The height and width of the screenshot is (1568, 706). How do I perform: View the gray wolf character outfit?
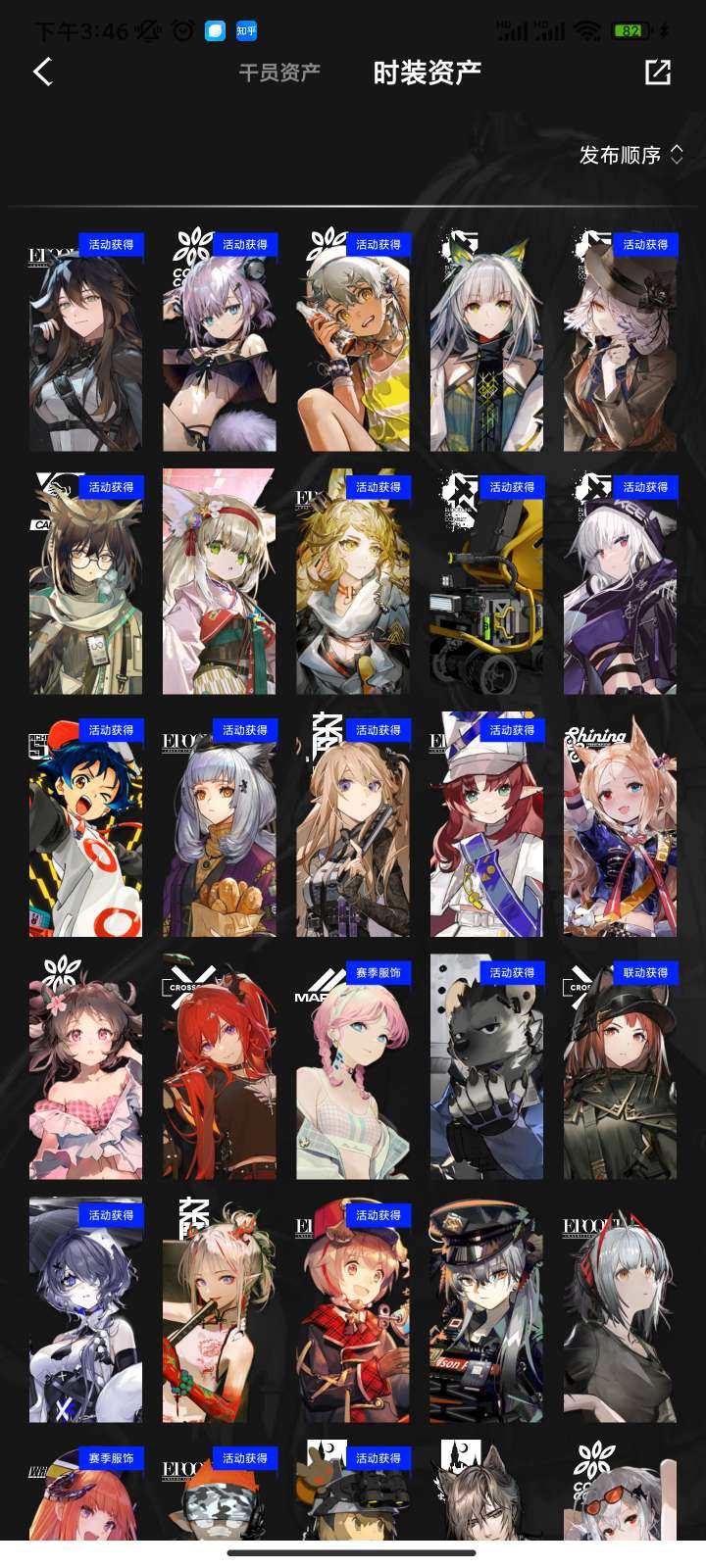coord(485,1068)
